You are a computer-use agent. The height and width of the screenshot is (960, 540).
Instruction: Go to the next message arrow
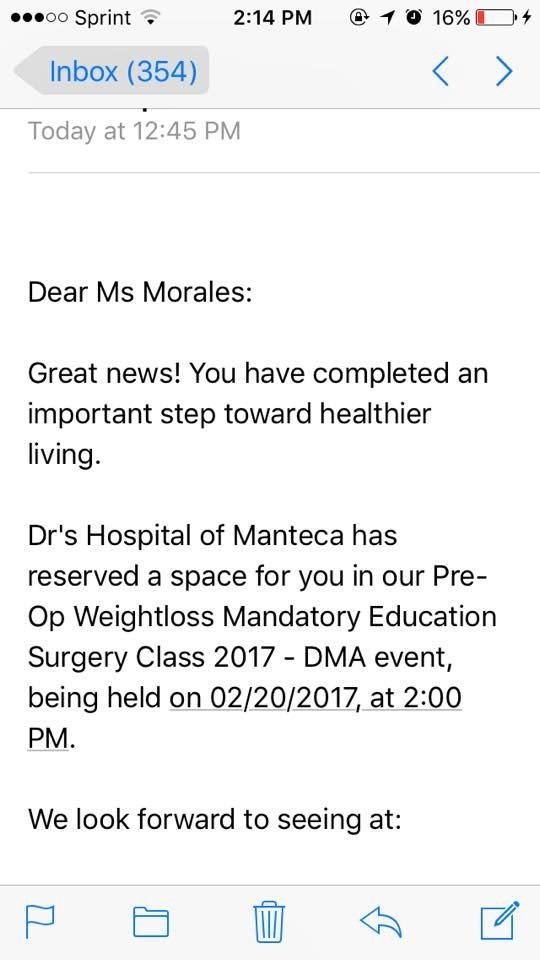click(x=504, y=72)
